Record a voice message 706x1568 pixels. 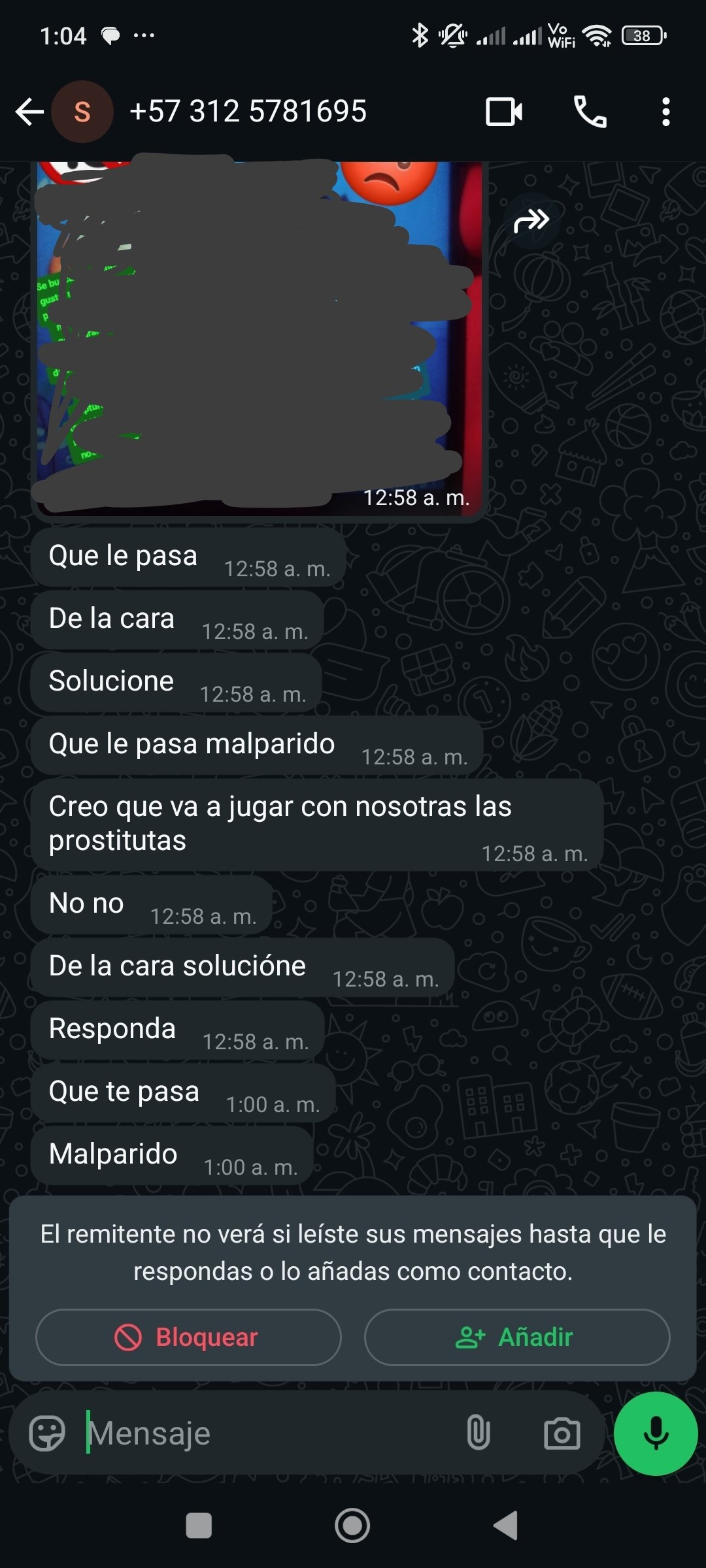tap(656, 1433)
